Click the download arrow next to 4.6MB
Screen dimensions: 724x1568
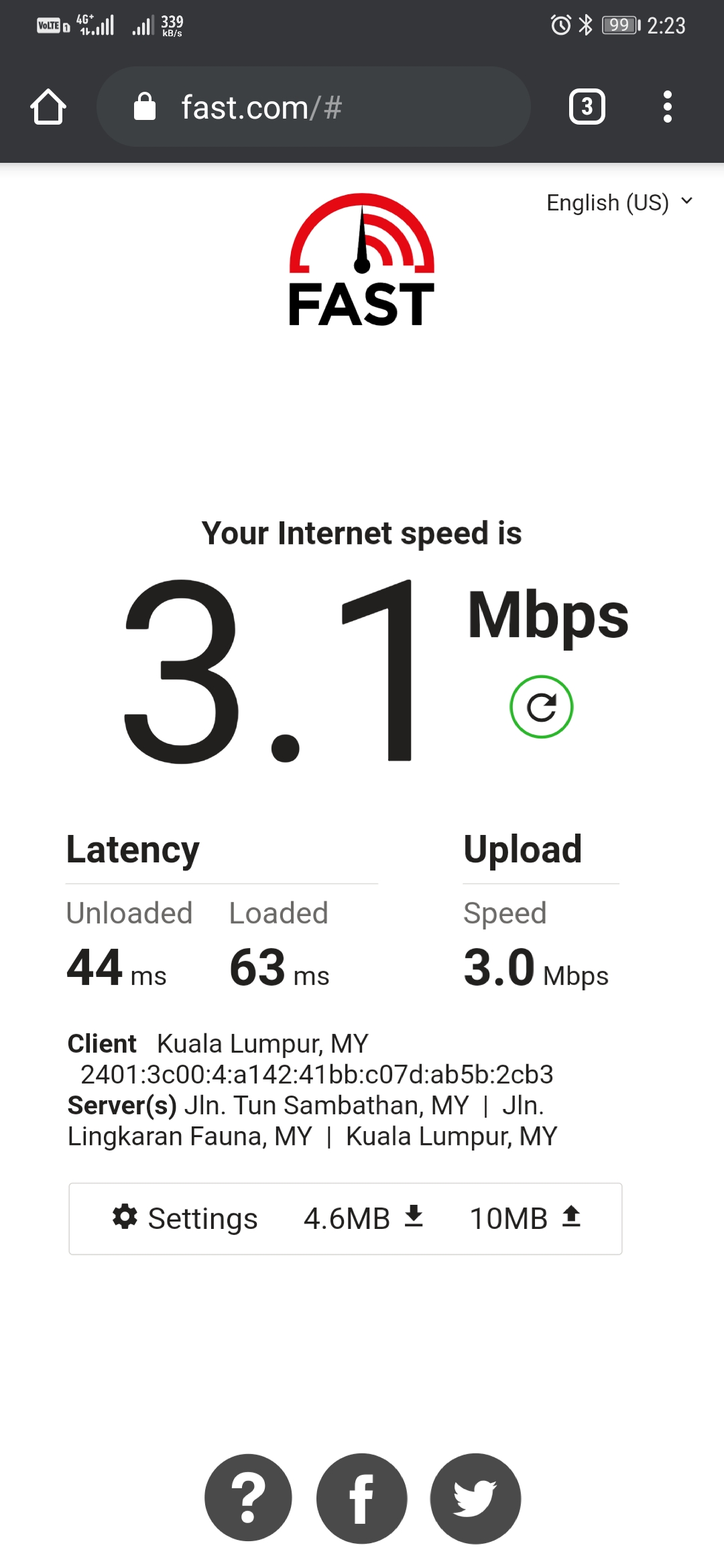tap(414, 1216)
